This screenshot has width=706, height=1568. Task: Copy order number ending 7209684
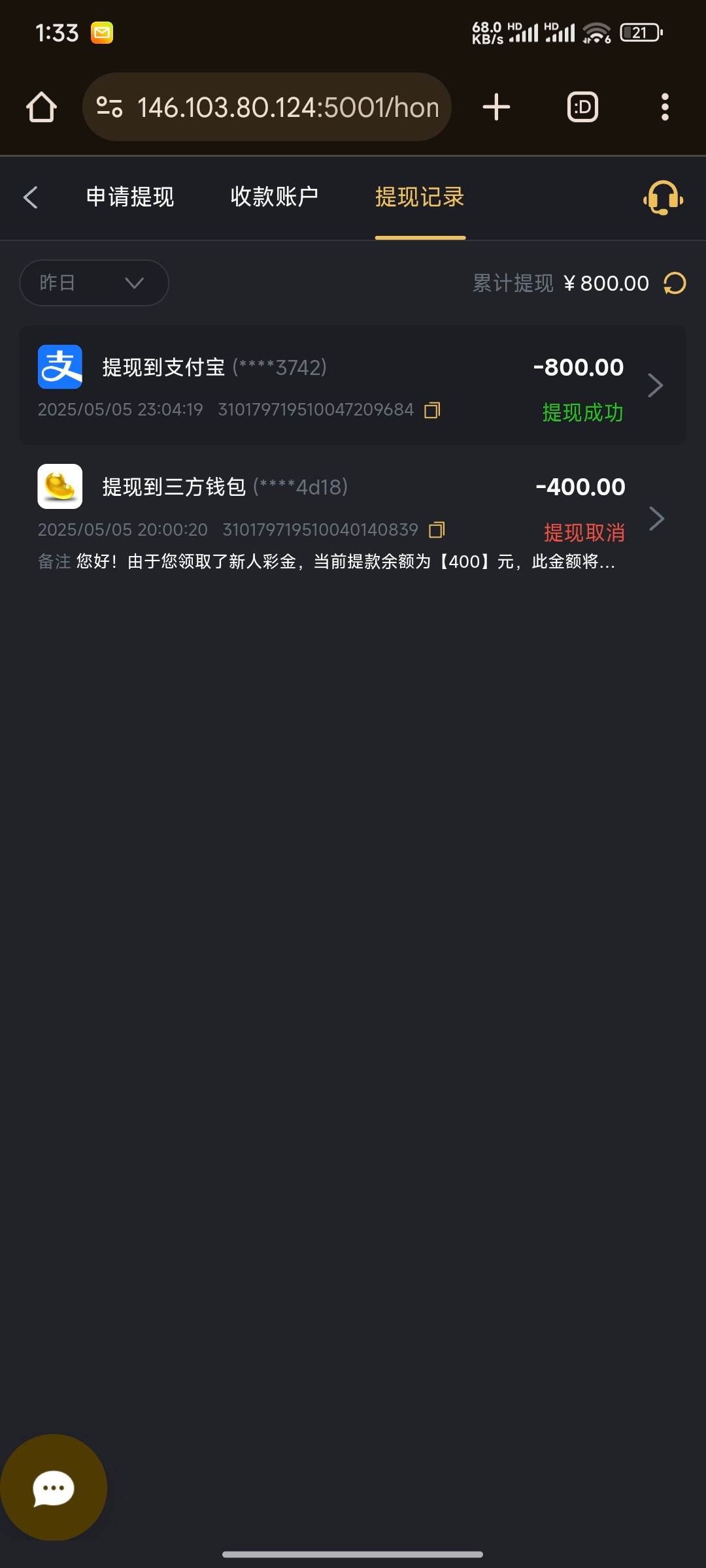click(432, 410)
